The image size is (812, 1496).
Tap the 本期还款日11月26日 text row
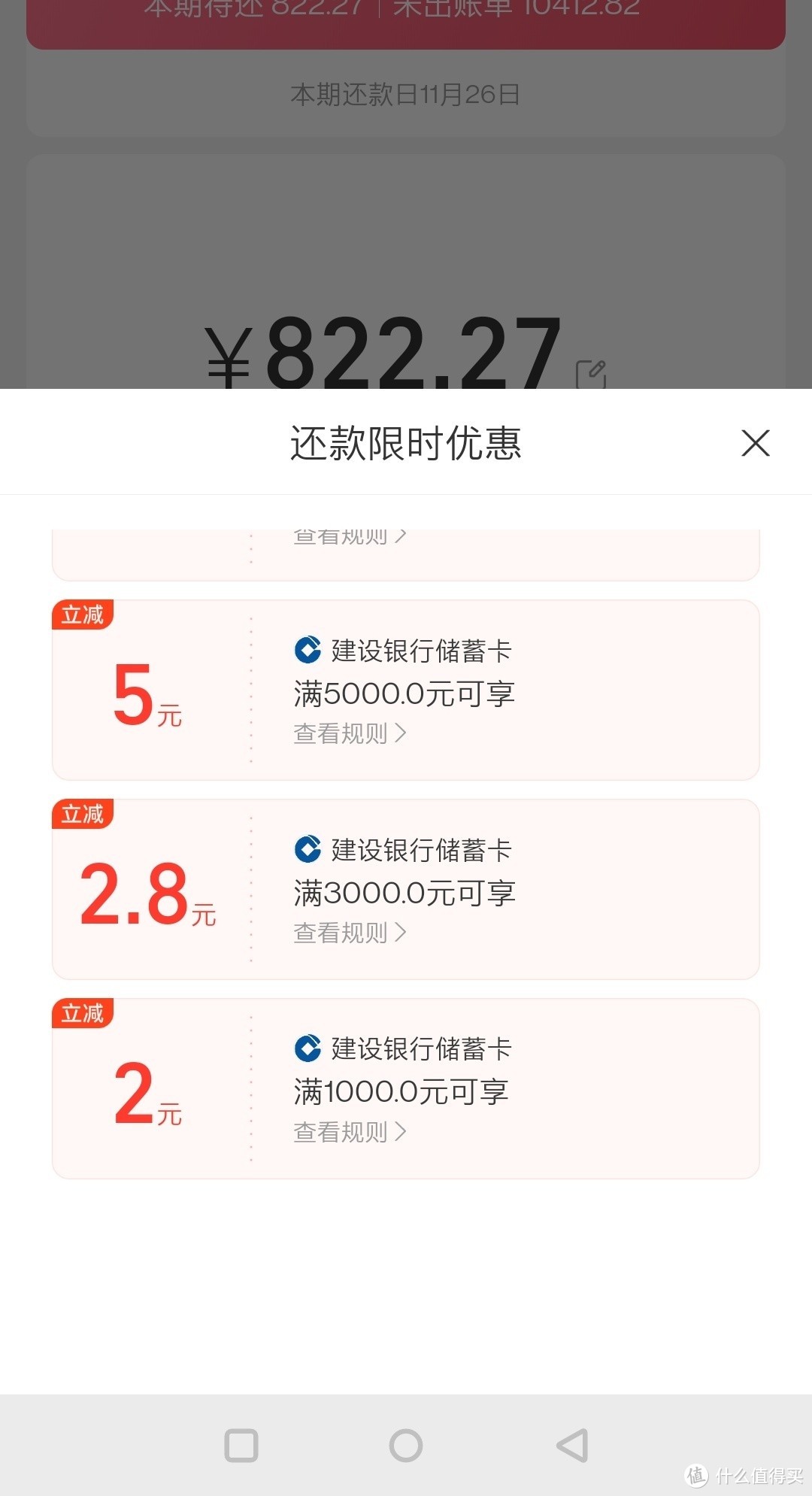406,94
